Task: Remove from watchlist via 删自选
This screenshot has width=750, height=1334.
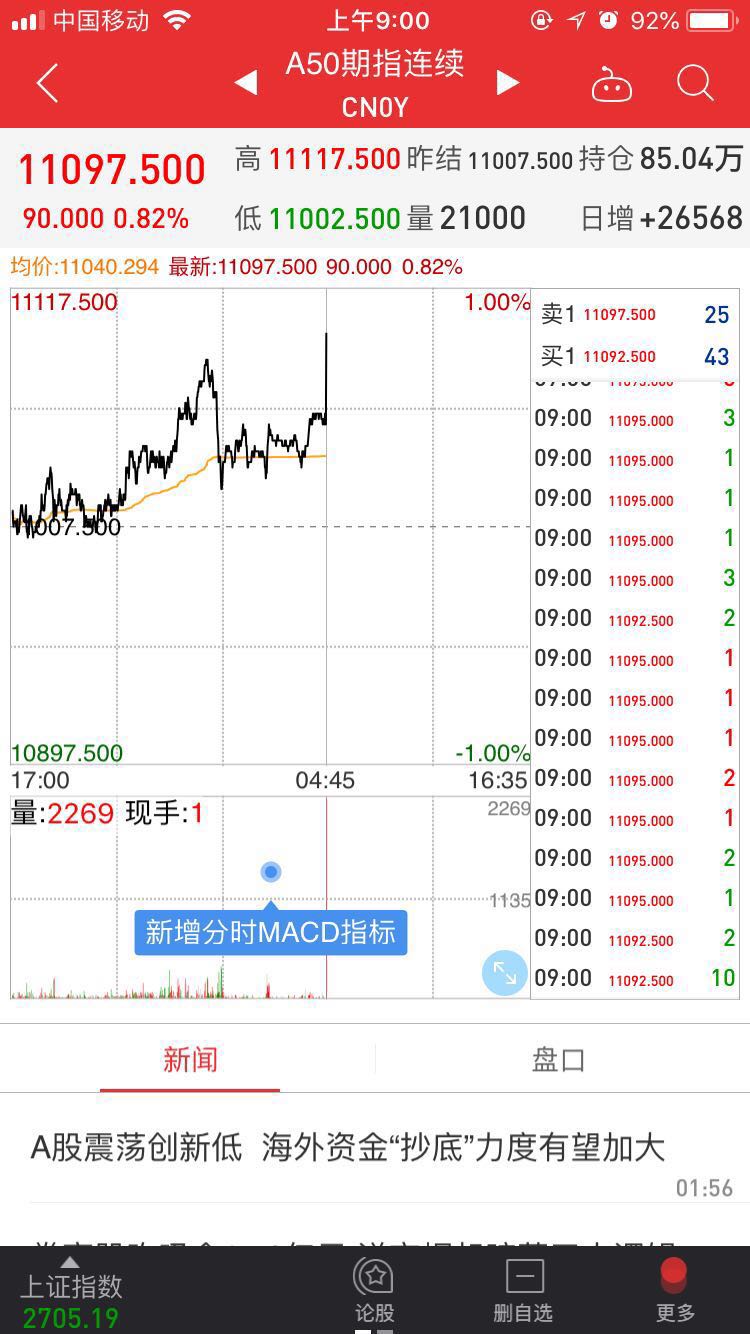Action: (523, 1289)
